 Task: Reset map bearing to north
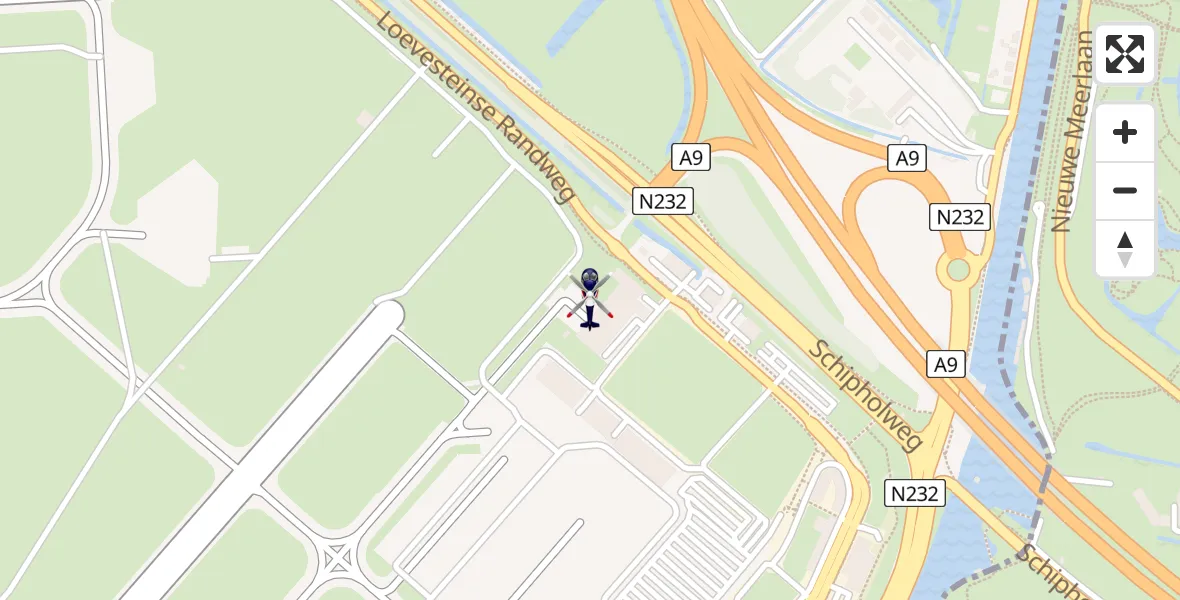pos(1125,248)
